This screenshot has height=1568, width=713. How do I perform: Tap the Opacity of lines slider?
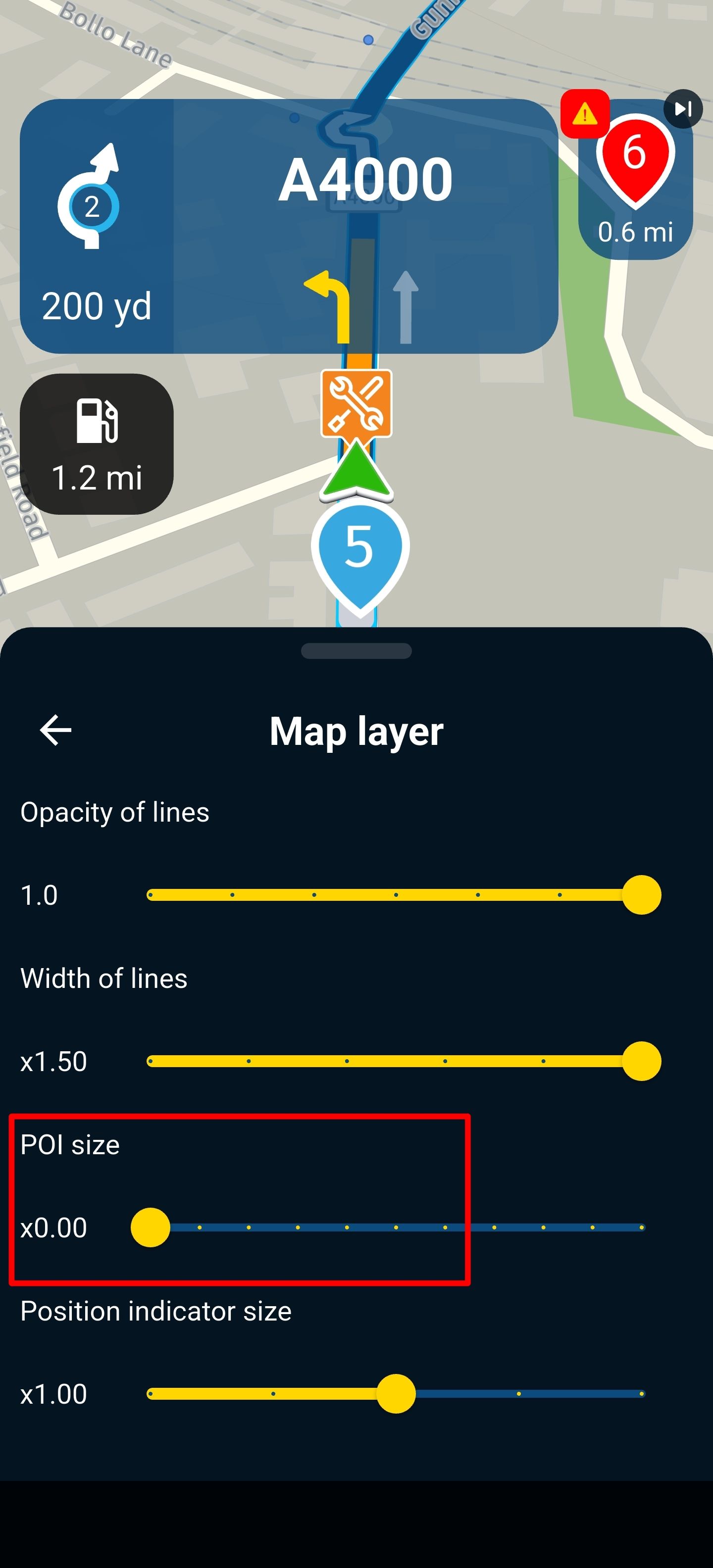coord(396,895)
